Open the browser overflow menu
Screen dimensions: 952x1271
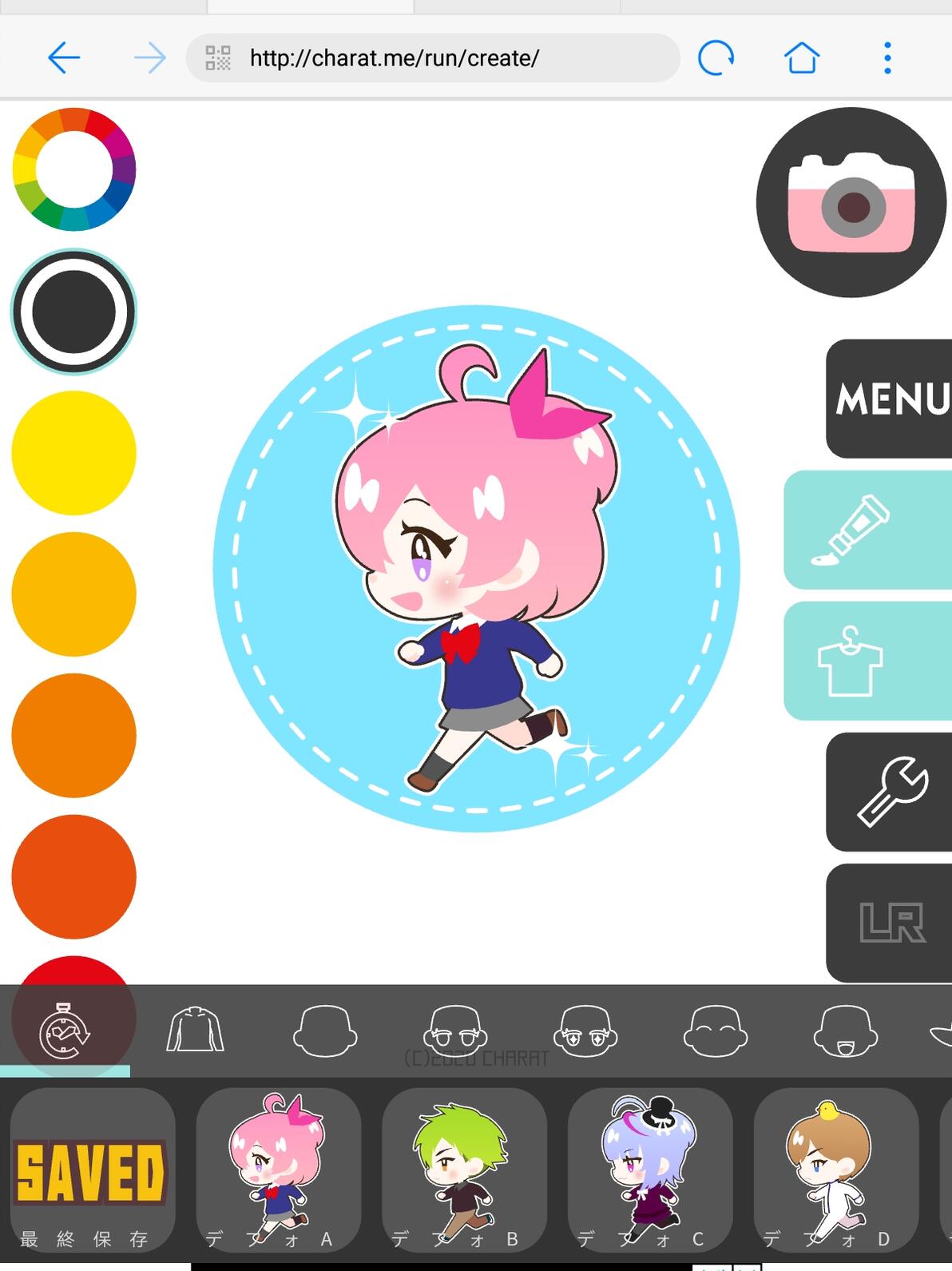tap(887, 58)
